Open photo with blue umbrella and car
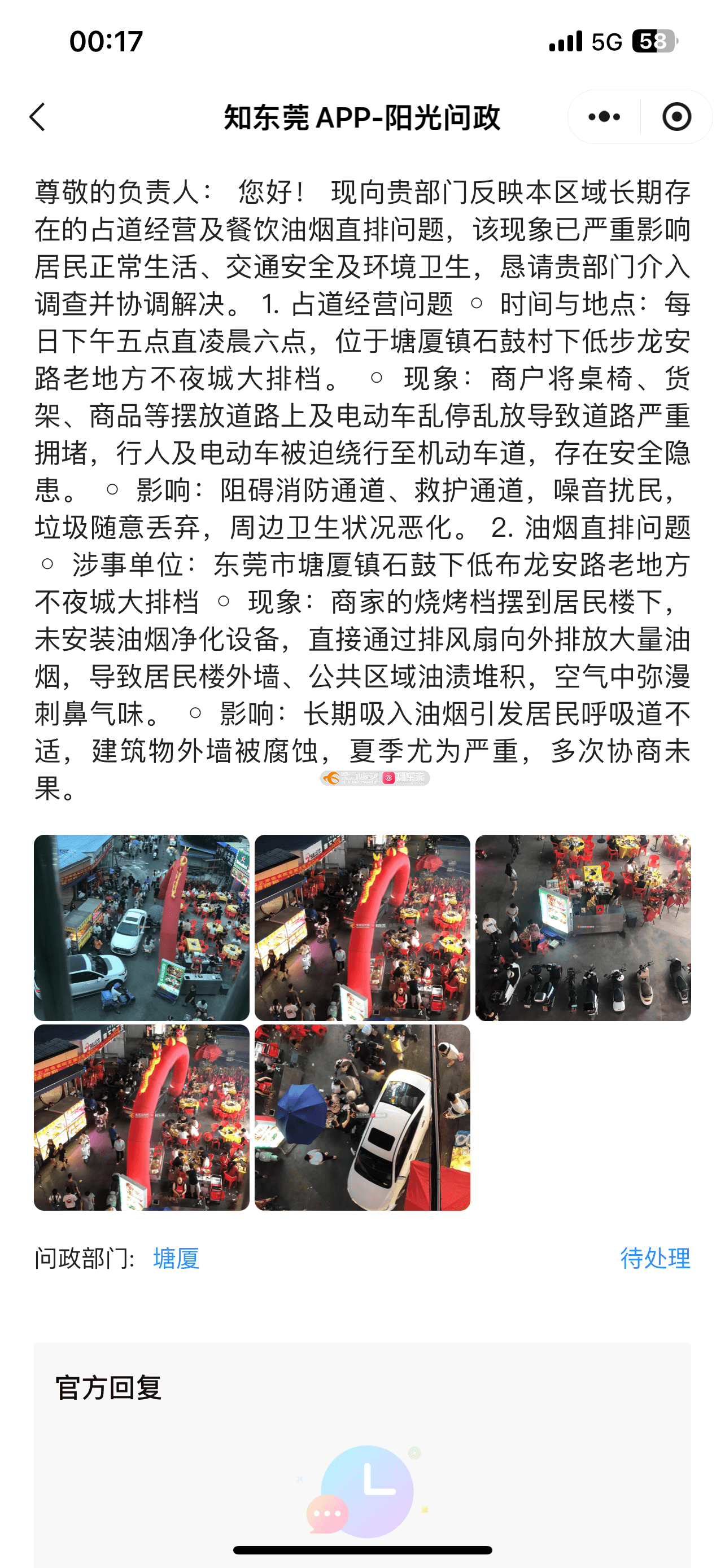This screenshot has height=1568, width=725. coord(362,1117)
